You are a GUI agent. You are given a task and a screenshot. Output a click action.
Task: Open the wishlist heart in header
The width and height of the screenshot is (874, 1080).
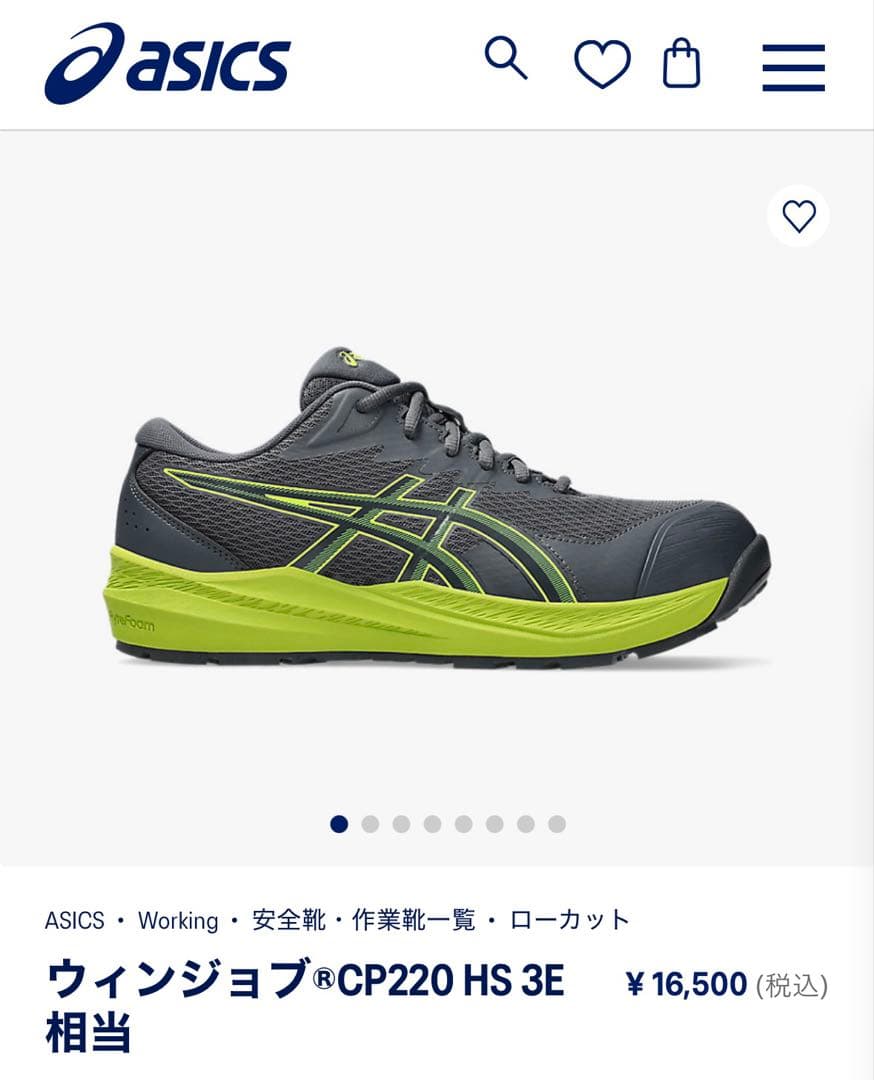click(602, 64)
